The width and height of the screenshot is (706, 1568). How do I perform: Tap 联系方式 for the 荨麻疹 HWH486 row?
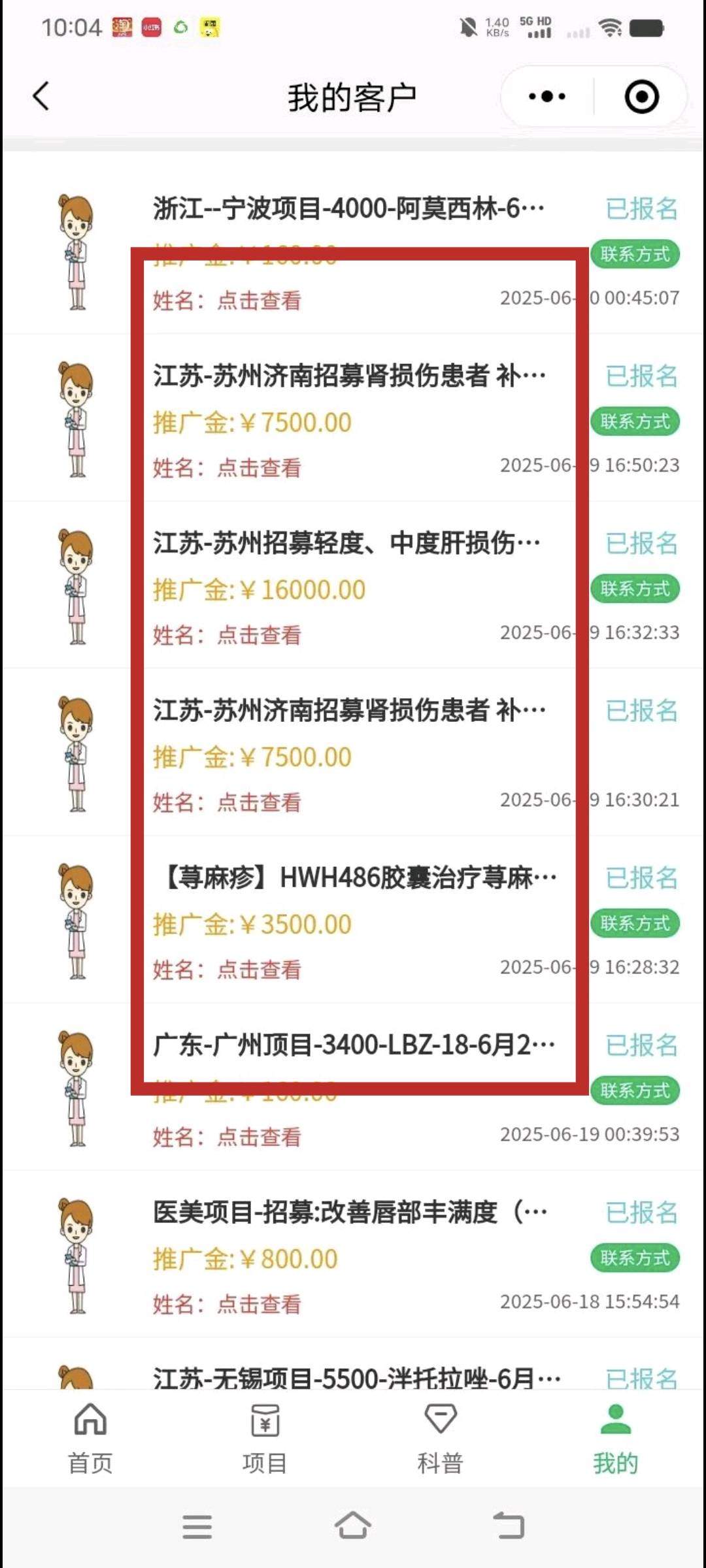pyautogui.click(x=635, y=923)
